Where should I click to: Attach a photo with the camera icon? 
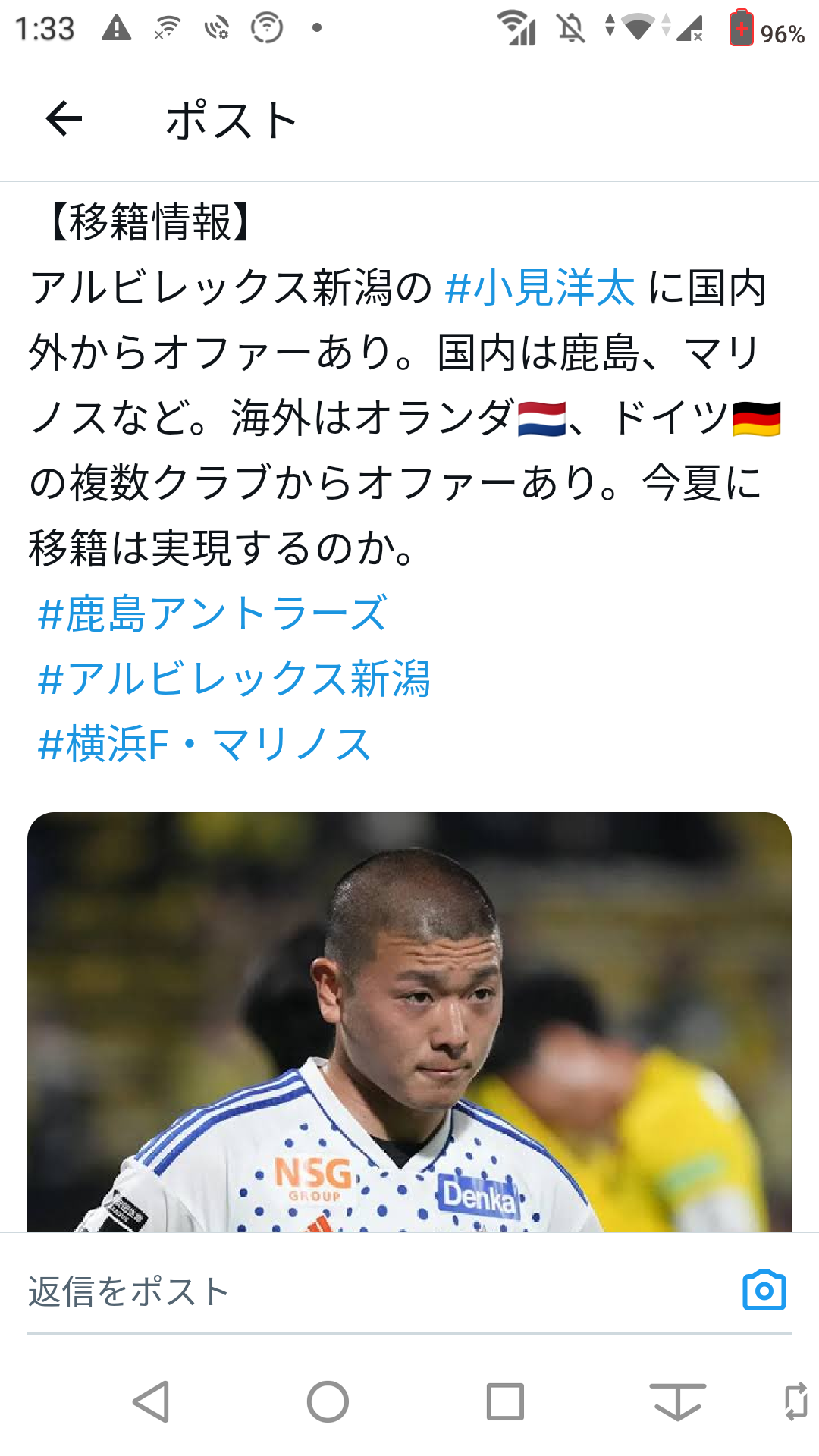[x=764, y=1291]
